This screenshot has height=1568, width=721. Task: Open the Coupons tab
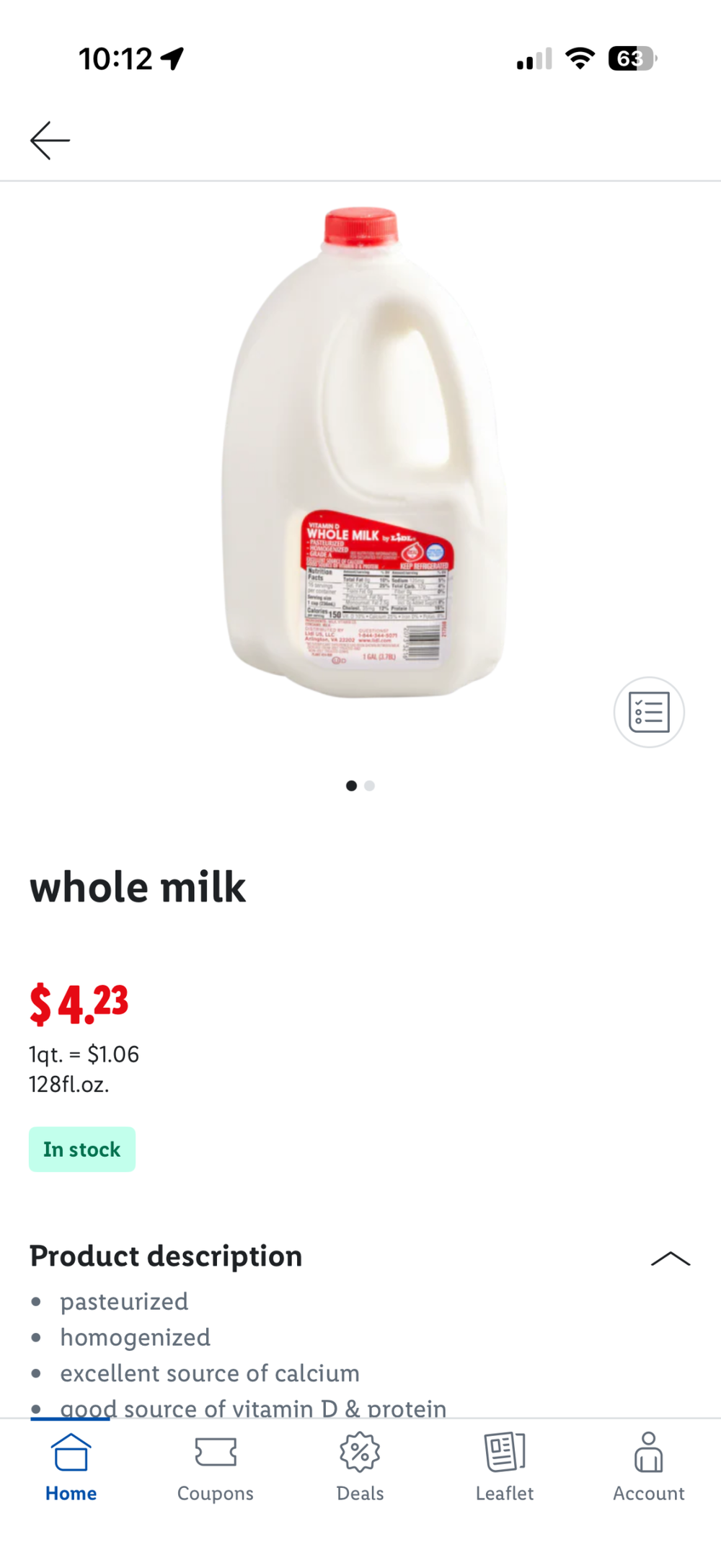point(216,1467)
